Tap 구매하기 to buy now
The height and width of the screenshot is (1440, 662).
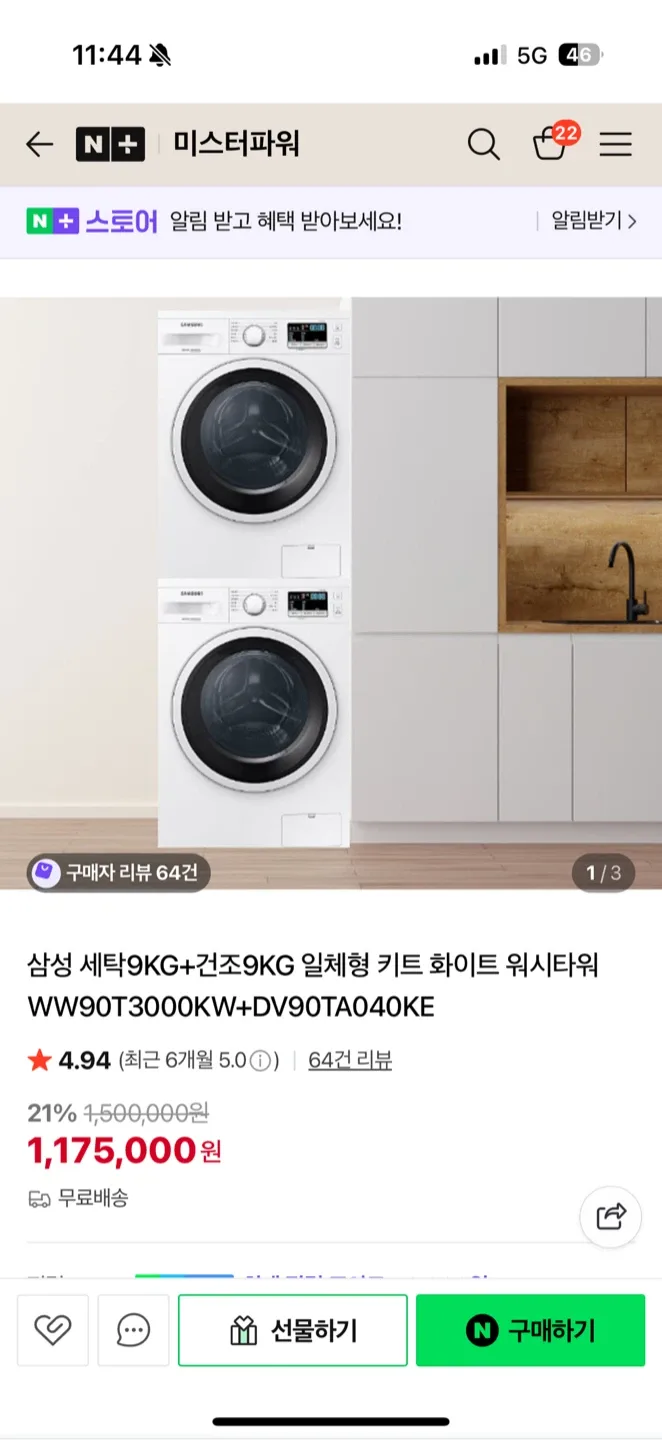[530, 1330]
